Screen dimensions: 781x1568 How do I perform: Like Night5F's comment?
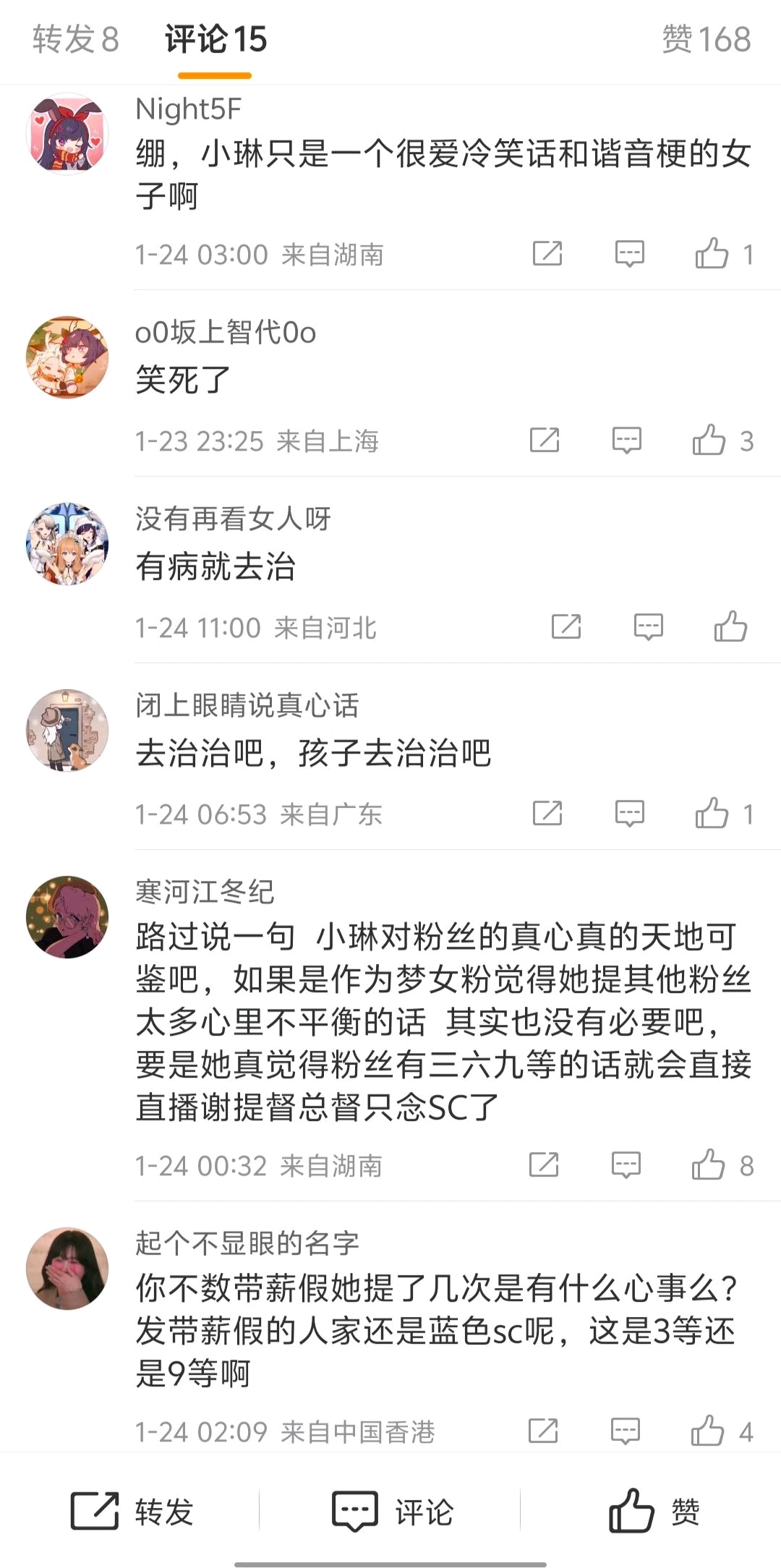point(712,254)
